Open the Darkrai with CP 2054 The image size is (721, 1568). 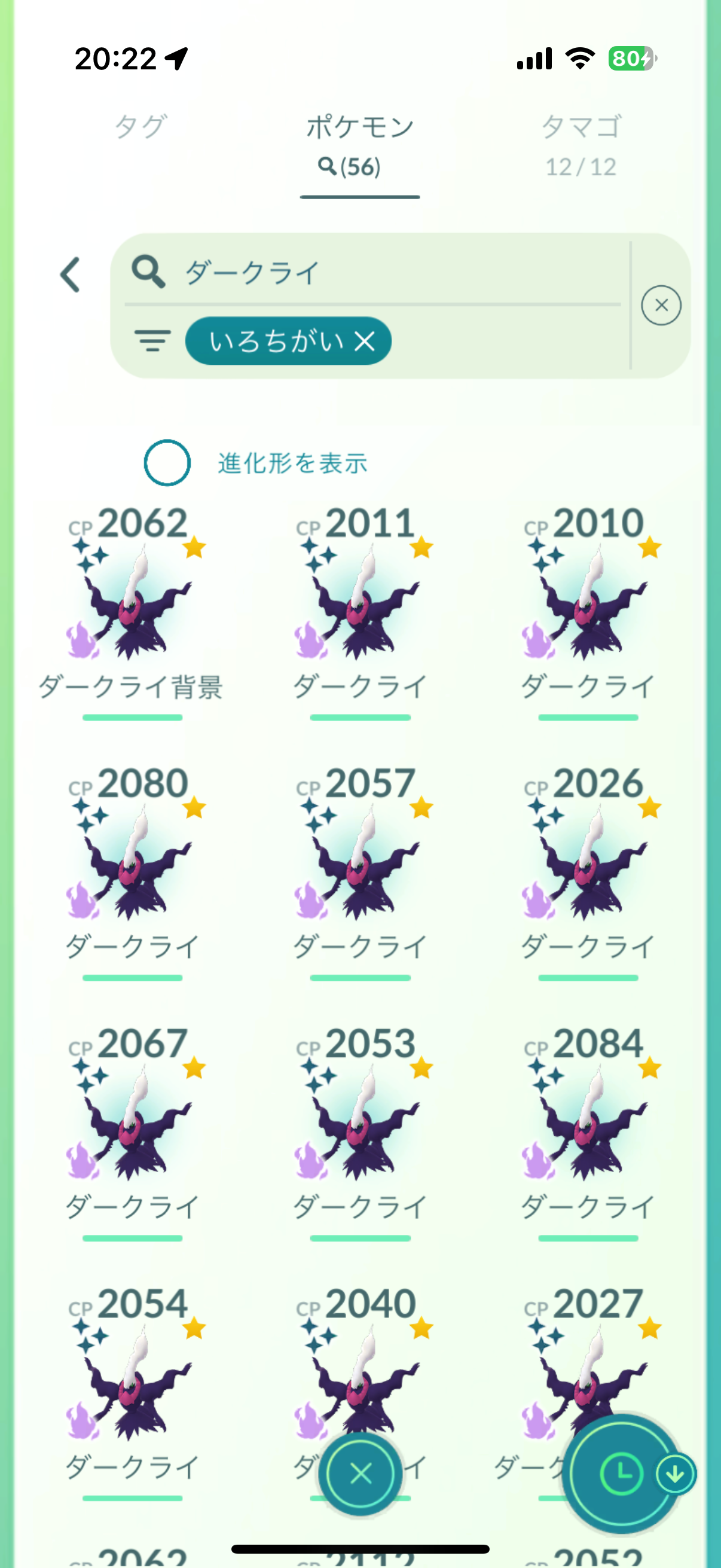click(132, 1383)
